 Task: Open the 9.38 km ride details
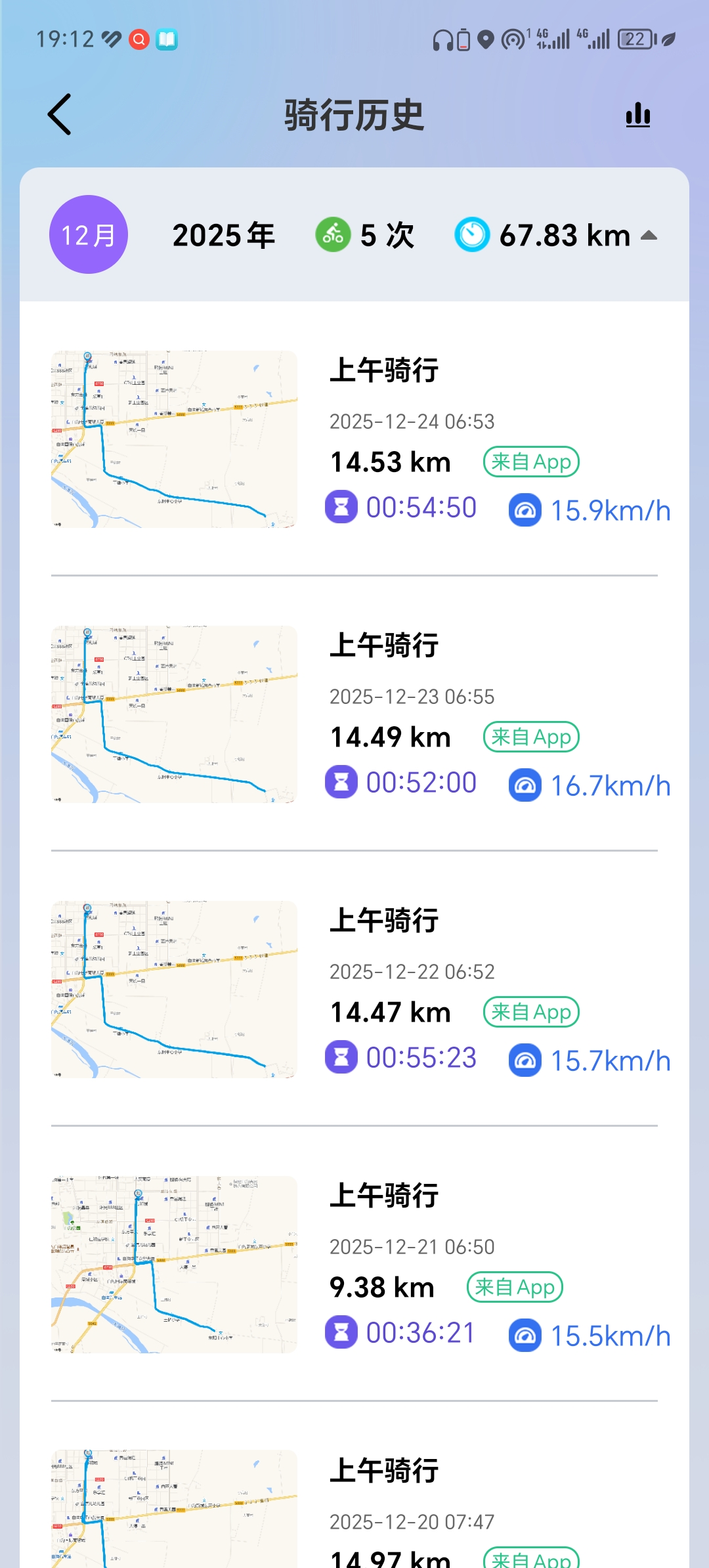[354, 1264]
